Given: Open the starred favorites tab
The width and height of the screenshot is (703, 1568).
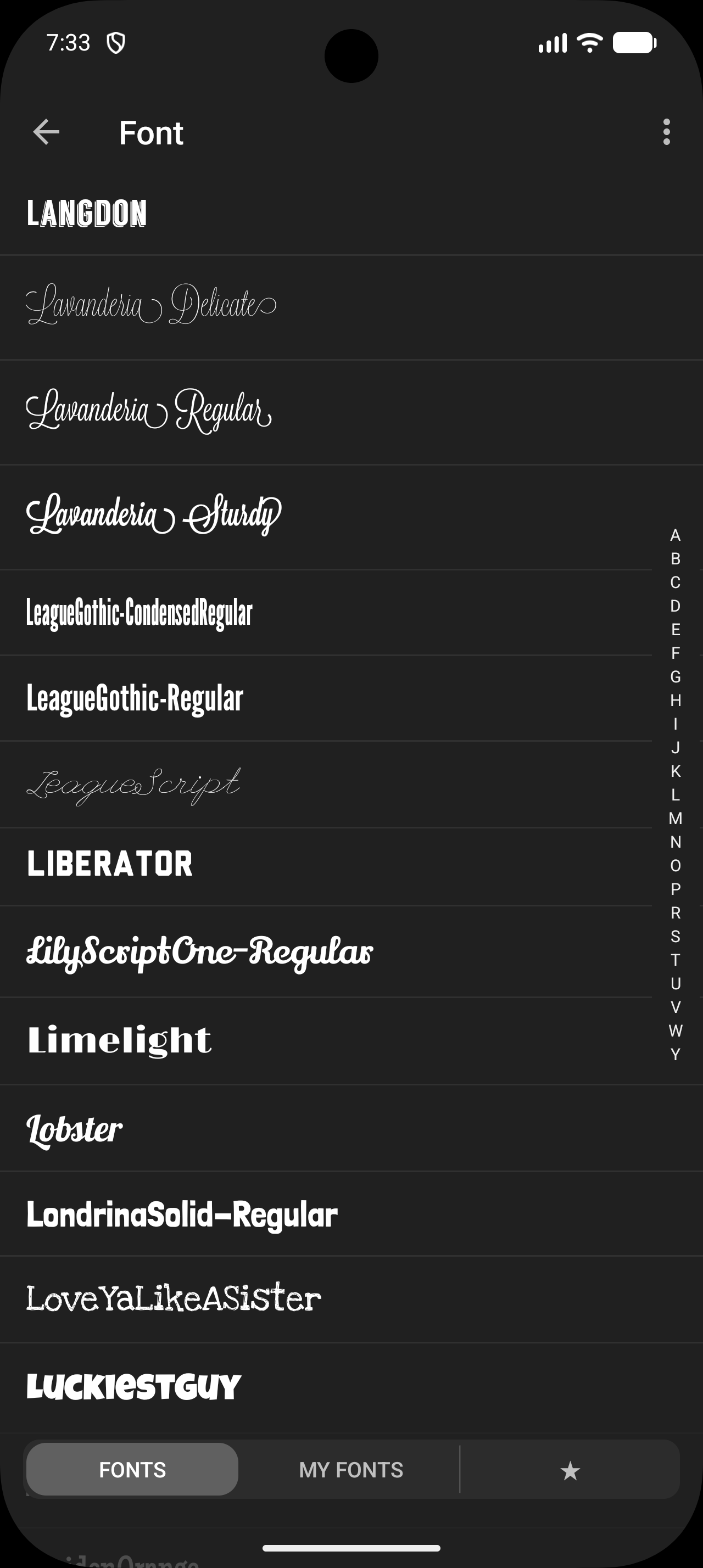Looking at the screenshot, I should coord(570,1470).
